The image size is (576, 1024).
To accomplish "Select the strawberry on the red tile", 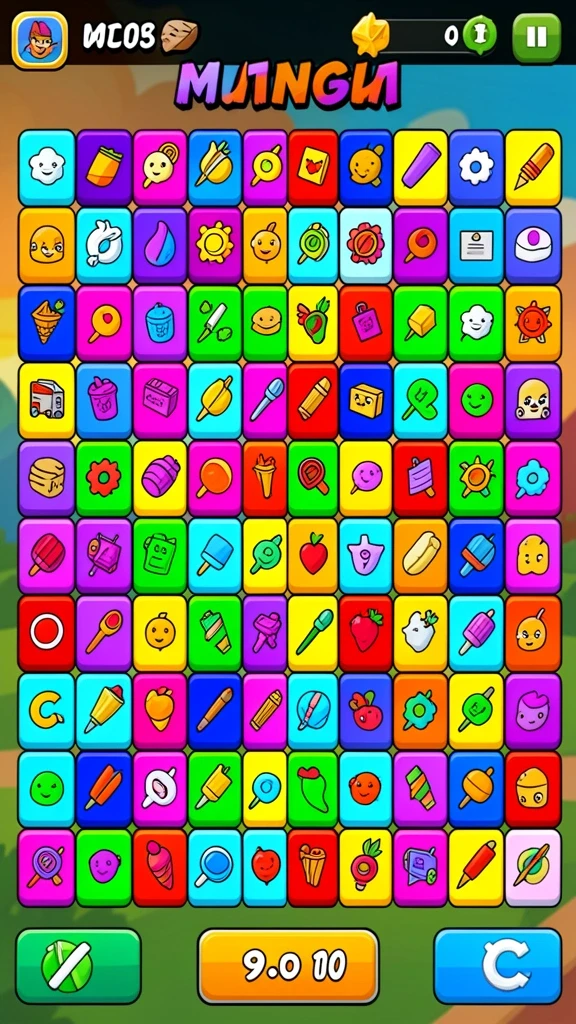I will 365,633.
